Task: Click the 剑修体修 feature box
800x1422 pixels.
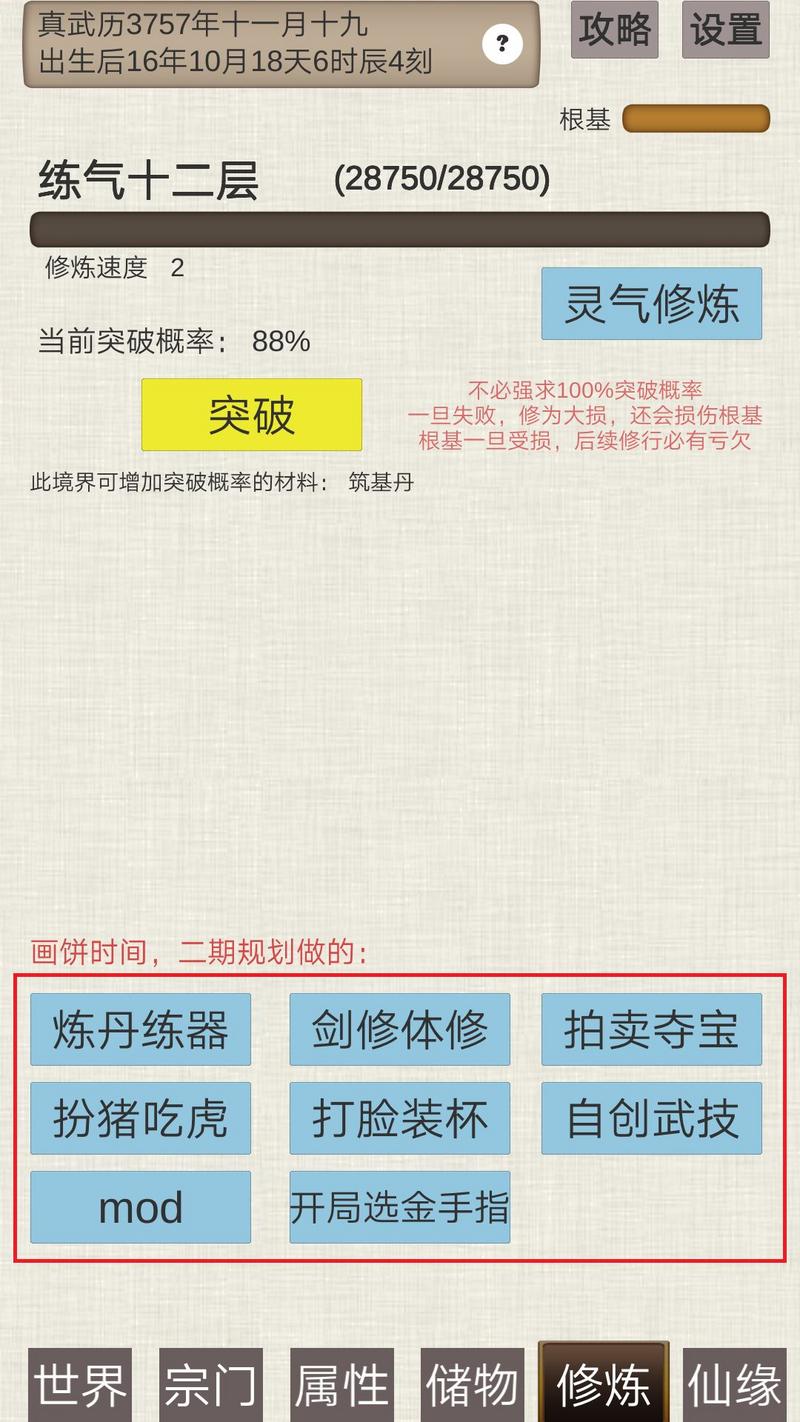Action: 400,1030
